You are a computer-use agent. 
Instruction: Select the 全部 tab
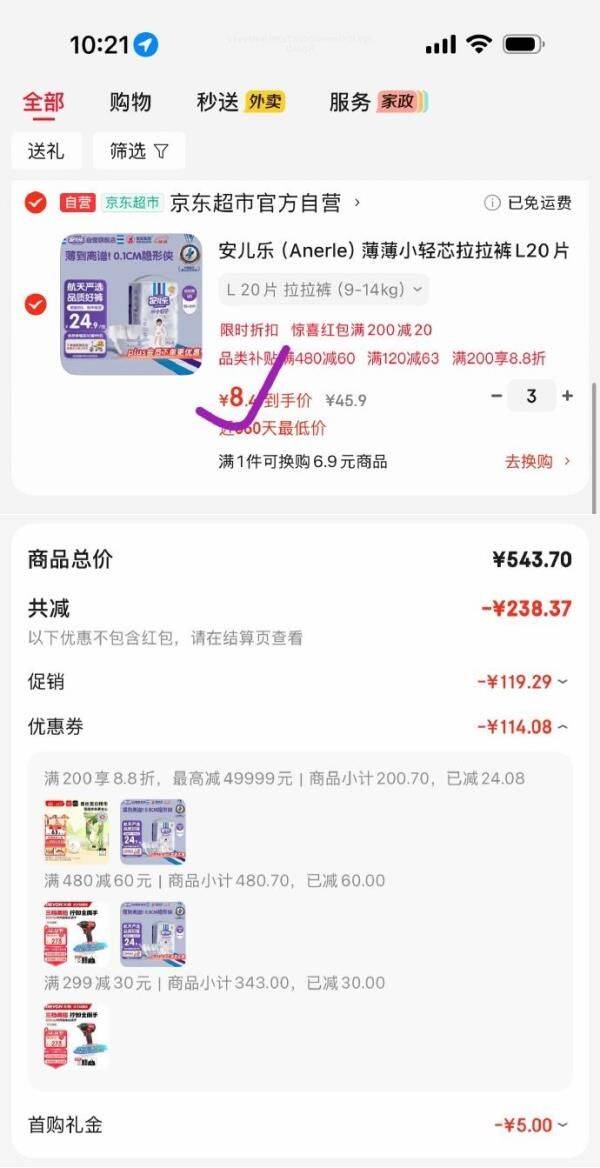pyautogui.click(x=43, y=102)
